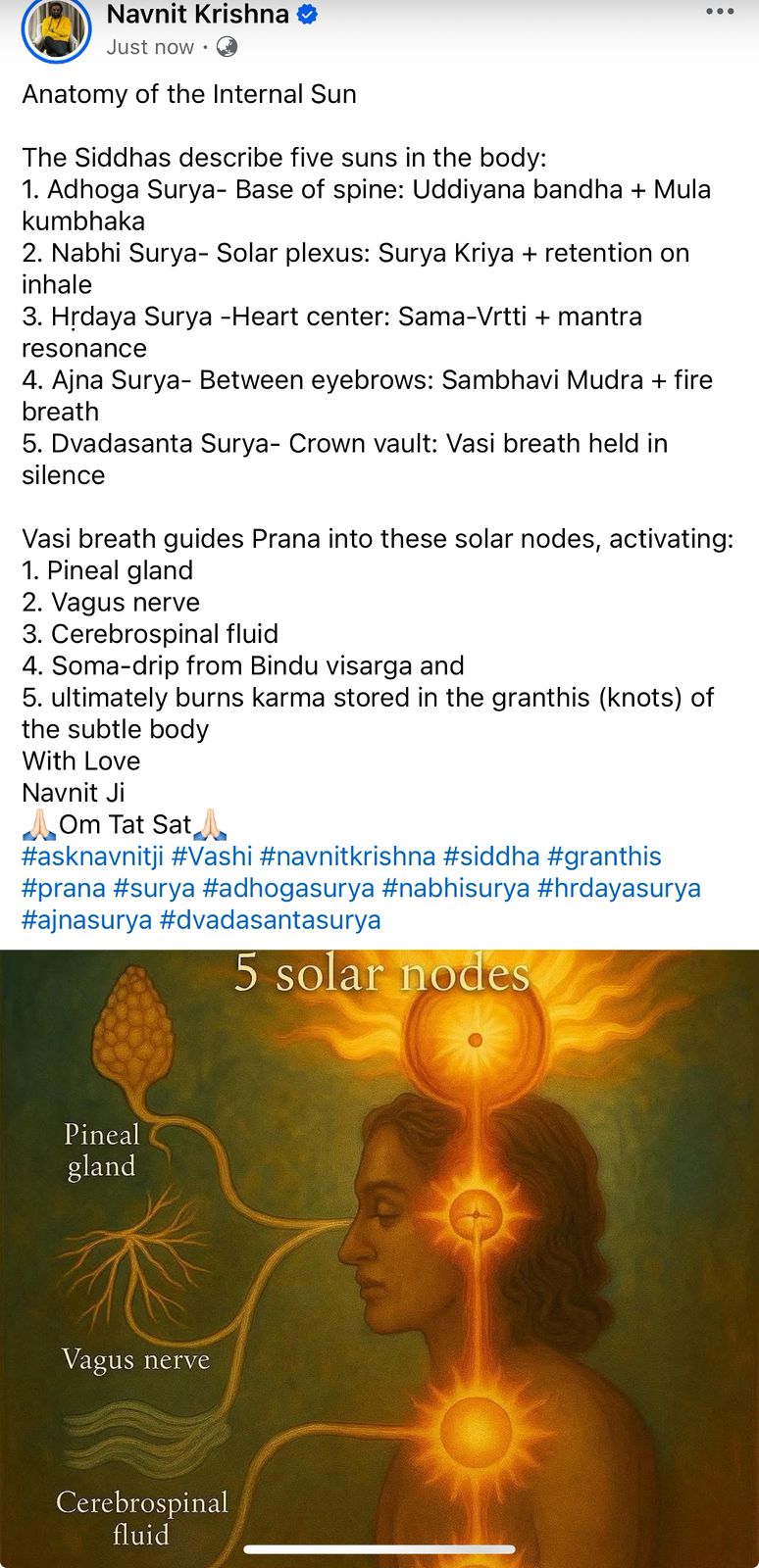This screenshot has width=759, height=1568.
Task: Open the #asknavnitji hashtag
Action: 93,857
